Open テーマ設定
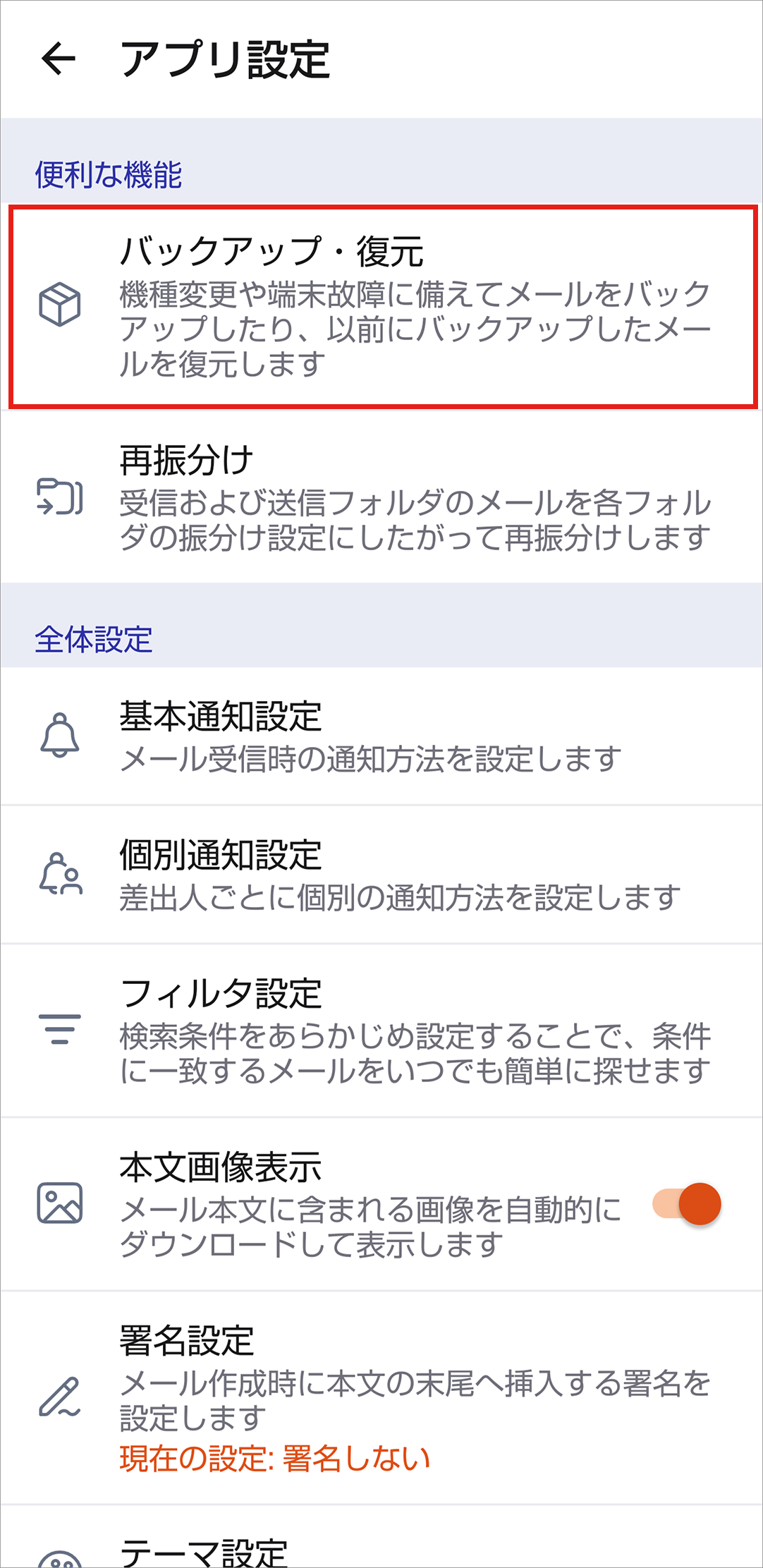 (381, 1550)
